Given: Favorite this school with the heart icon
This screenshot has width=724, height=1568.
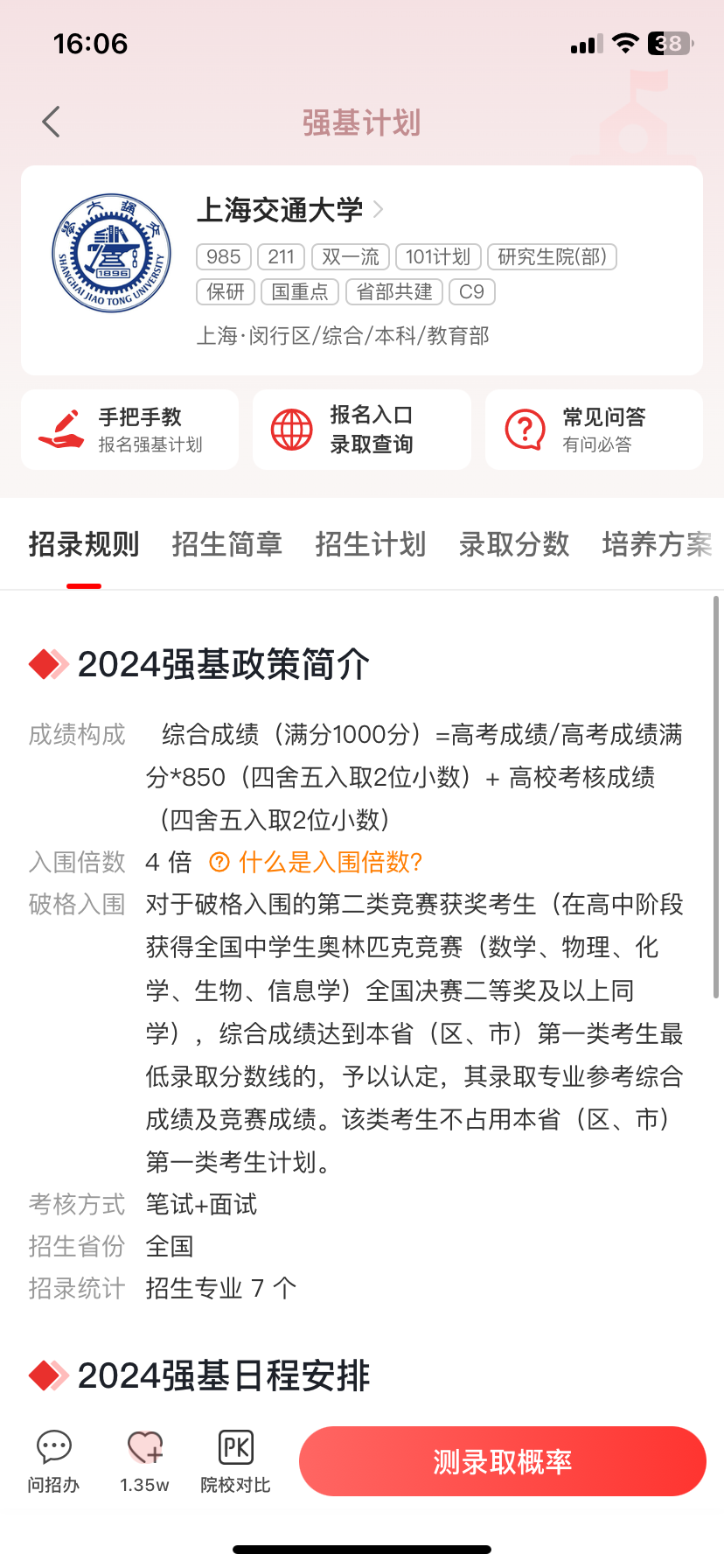Looking at the screenshot, I should [x=144, y=1461].
